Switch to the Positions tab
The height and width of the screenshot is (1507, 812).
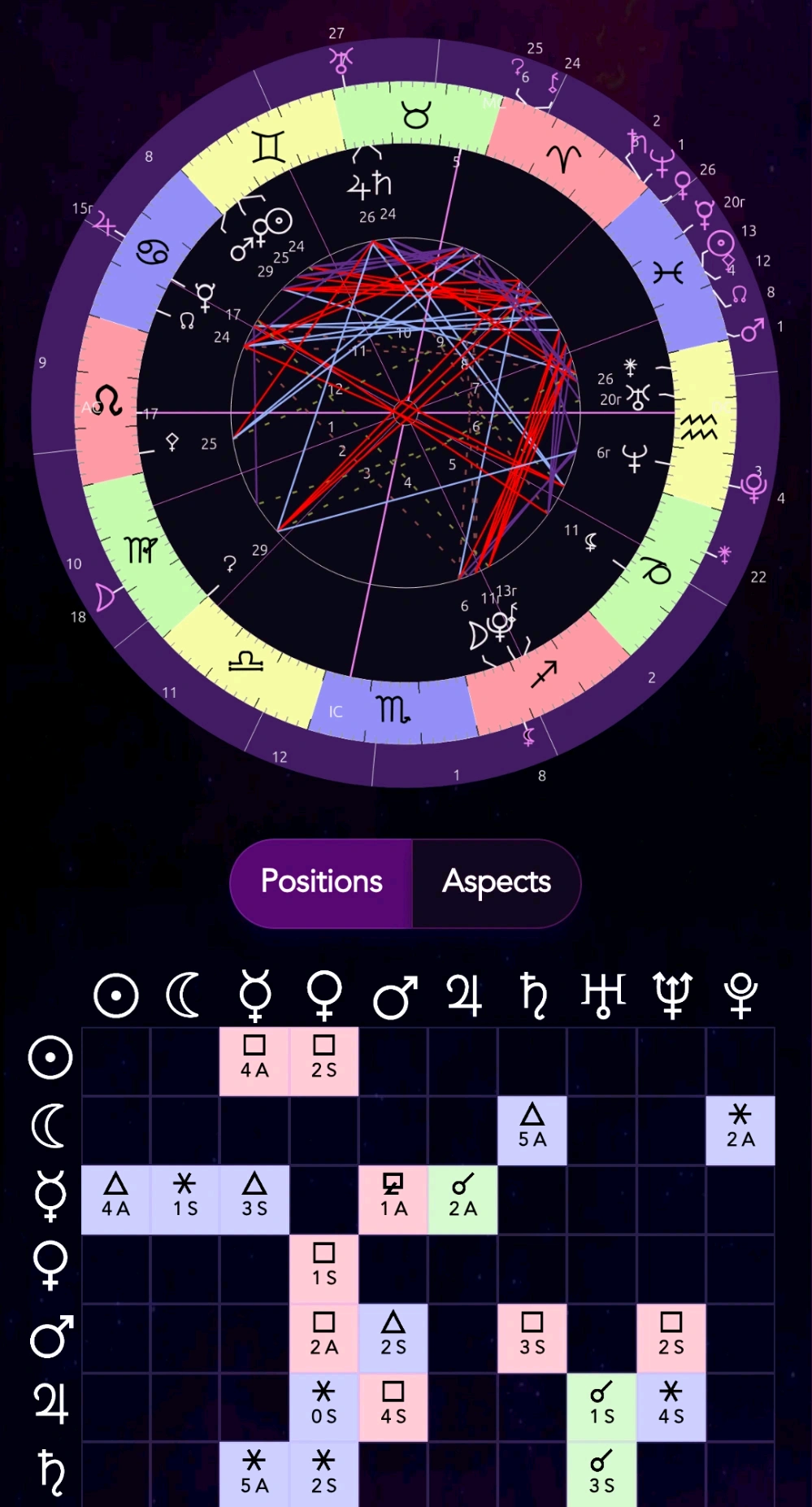click(x=322, y=882)
